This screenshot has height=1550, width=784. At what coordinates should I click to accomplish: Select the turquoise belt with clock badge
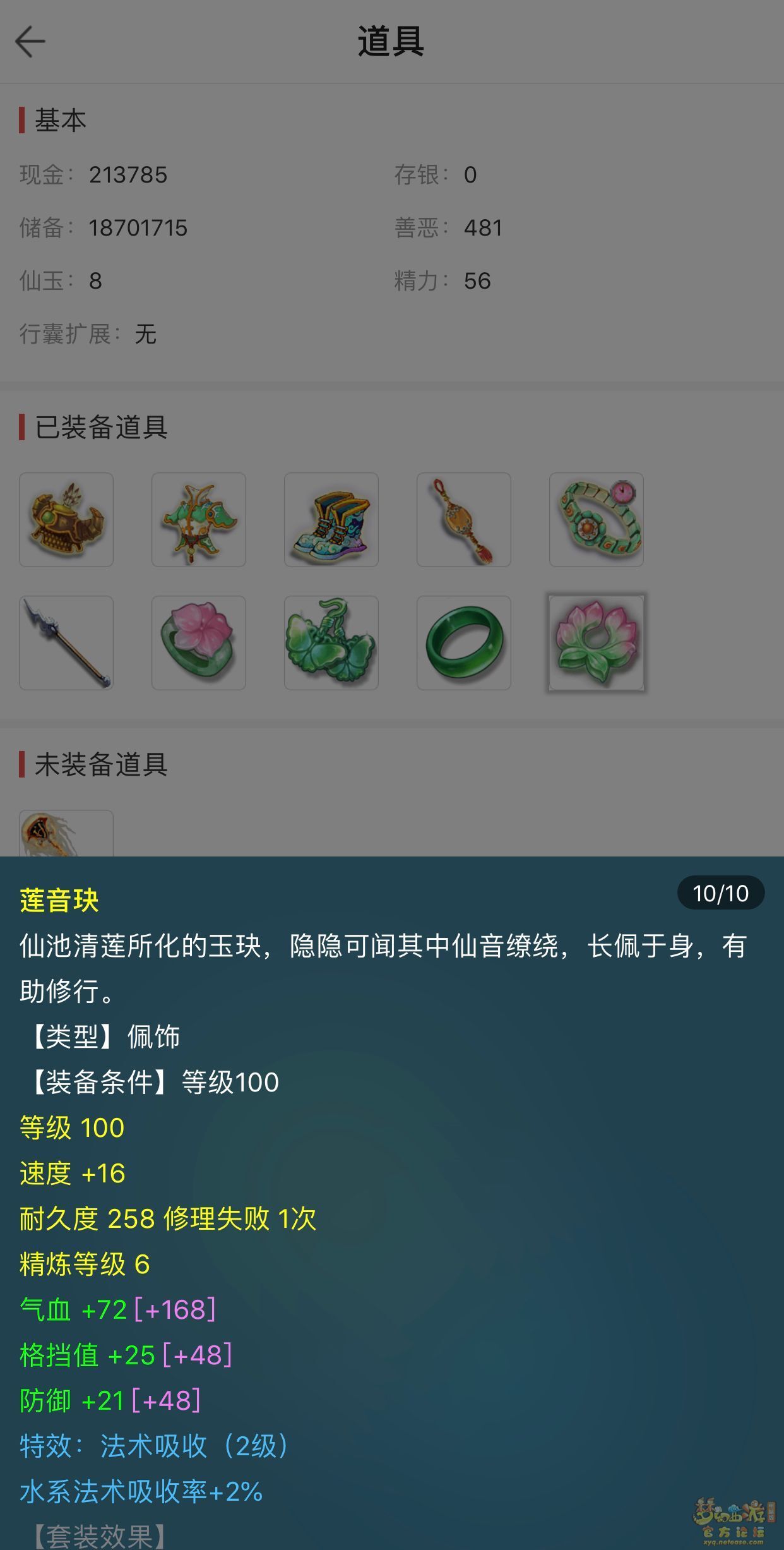pos(597,520)
